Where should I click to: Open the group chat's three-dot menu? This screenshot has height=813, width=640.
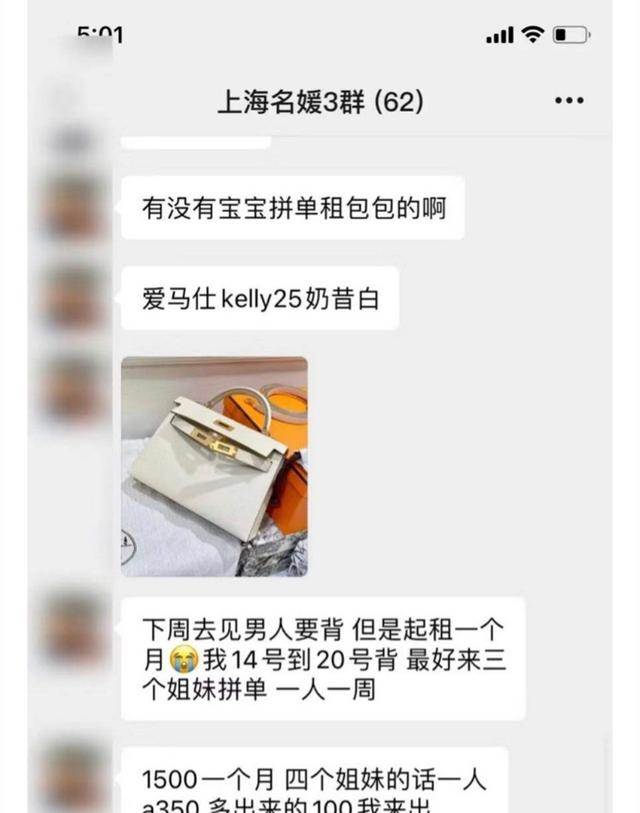(568, 101)
